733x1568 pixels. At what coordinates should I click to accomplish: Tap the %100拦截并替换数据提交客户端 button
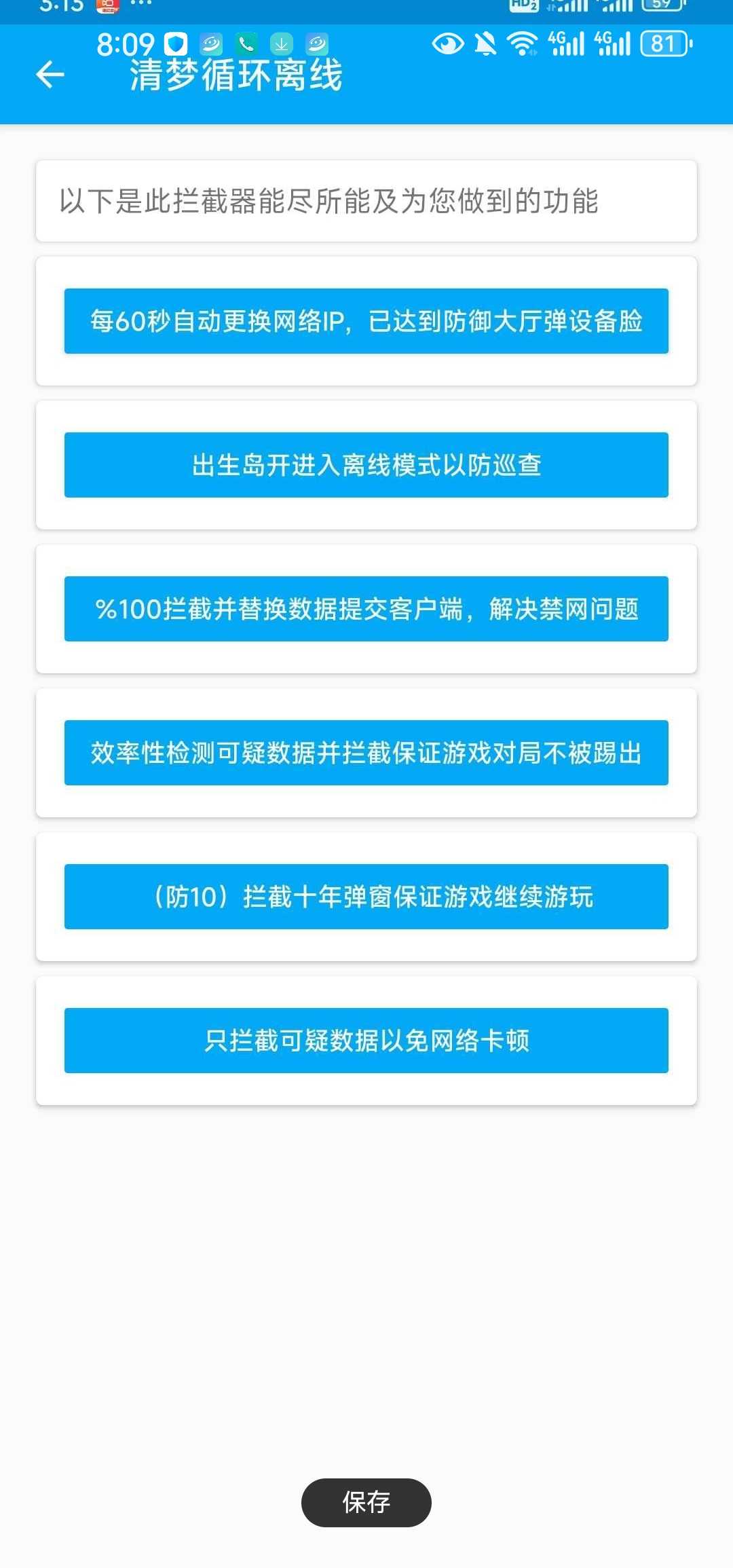[x=366, y=609]
